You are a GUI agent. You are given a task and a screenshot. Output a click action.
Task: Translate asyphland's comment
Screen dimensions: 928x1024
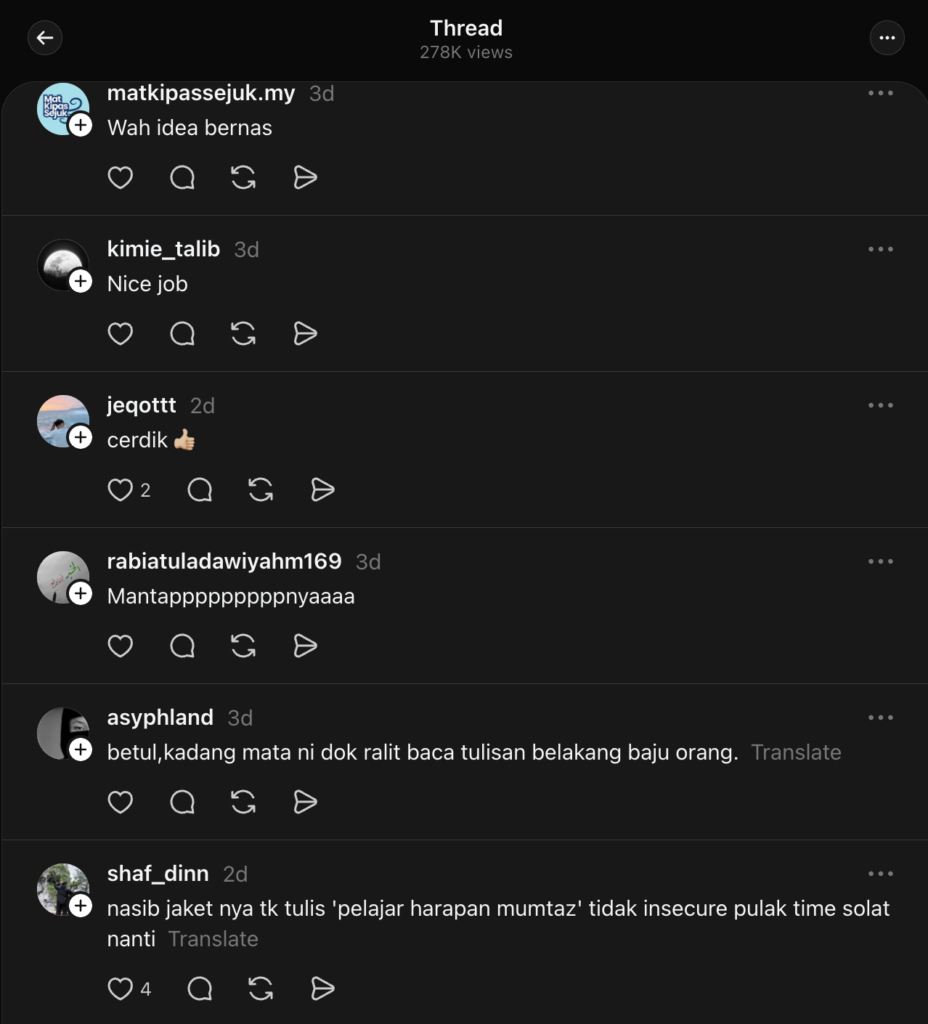click(x=796, y=752)
